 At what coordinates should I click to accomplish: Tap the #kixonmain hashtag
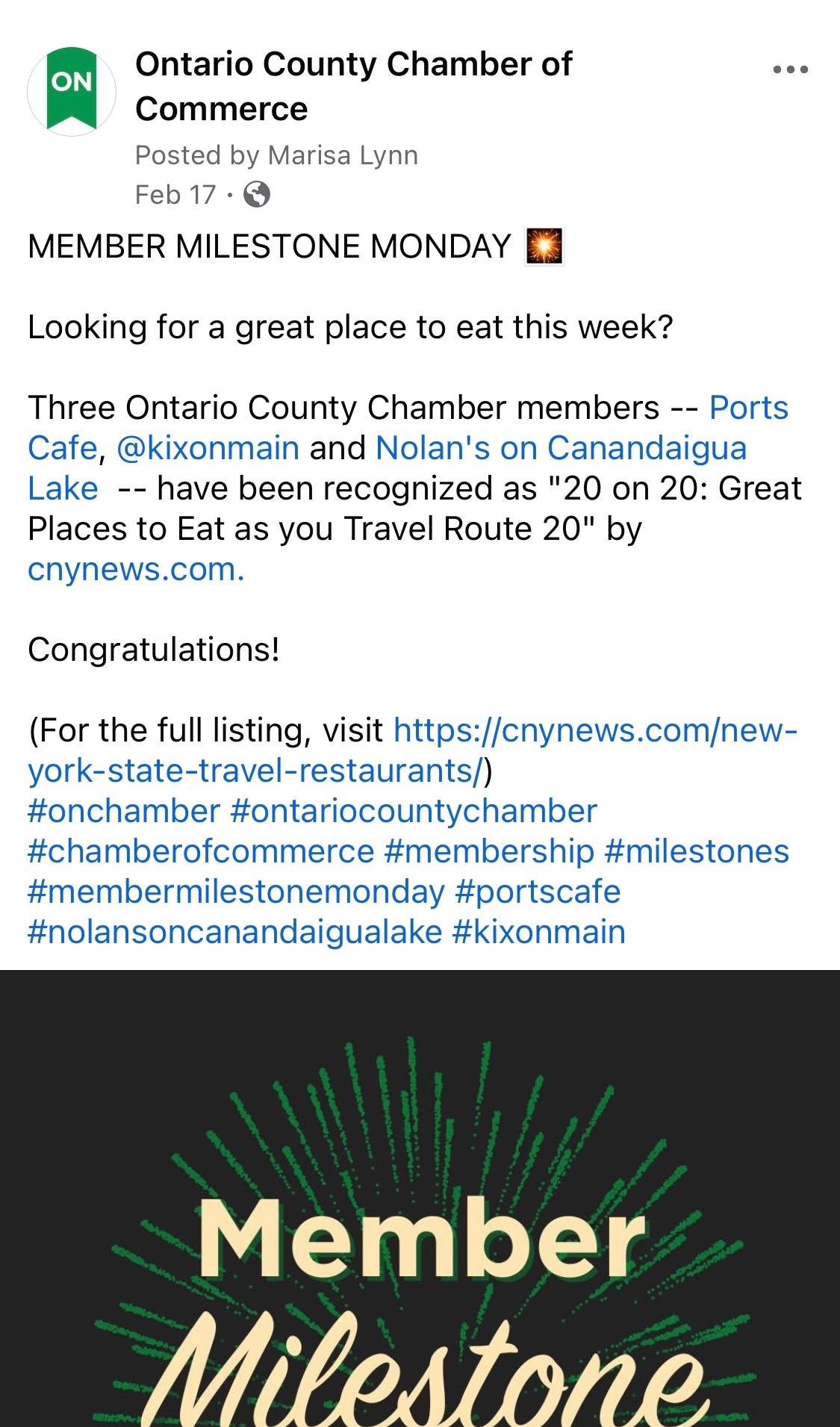pos(539,933)
